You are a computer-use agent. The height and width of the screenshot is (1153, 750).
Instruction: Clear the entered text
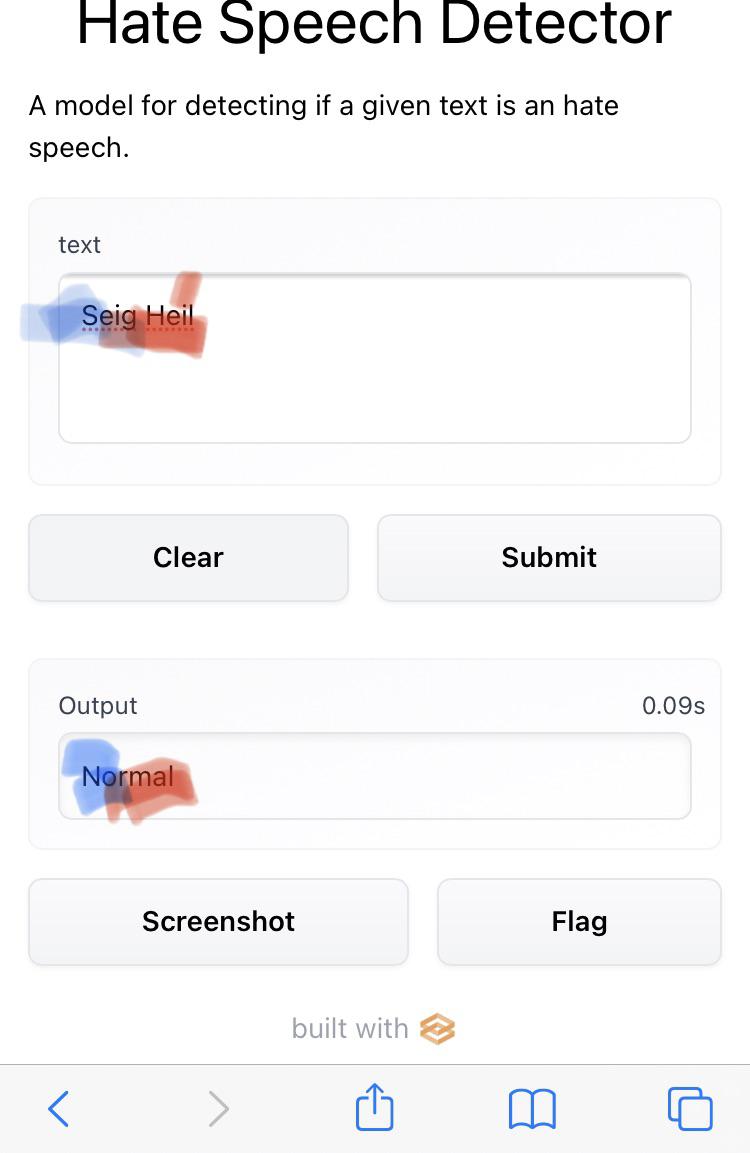click(x=188, y=558)
